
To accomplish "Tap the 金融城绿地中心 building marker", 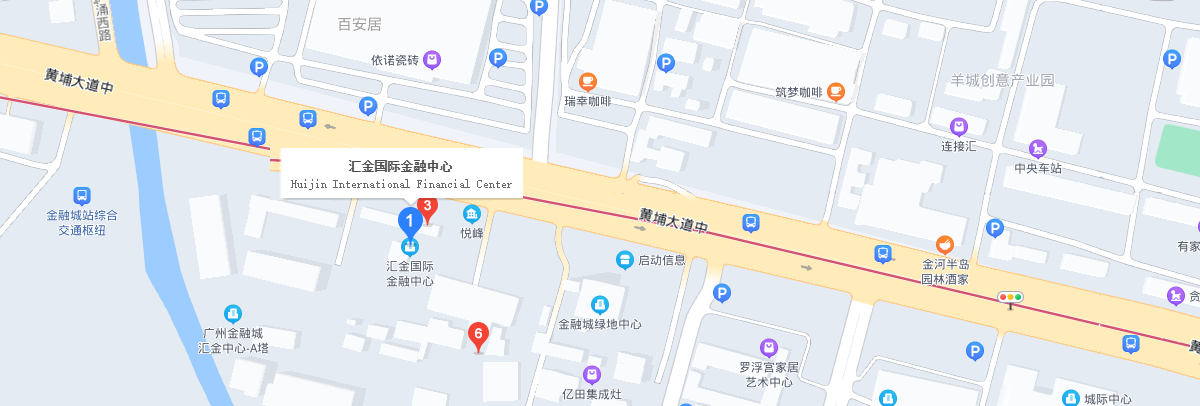I will click(x=600, y=304).
